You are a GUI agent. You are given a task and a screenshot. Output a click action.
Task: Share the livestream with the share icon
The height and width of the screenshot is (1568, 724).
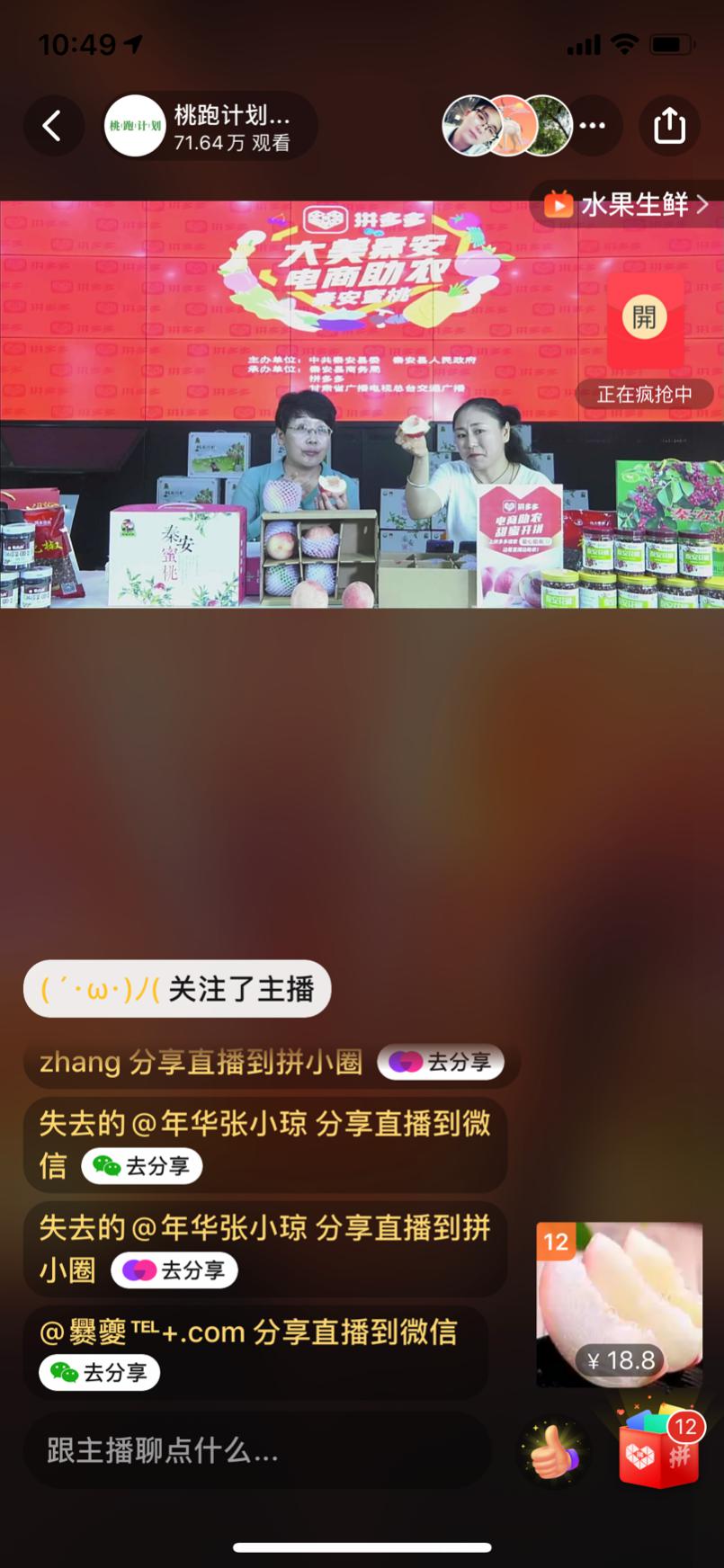[x=669, y=126]
